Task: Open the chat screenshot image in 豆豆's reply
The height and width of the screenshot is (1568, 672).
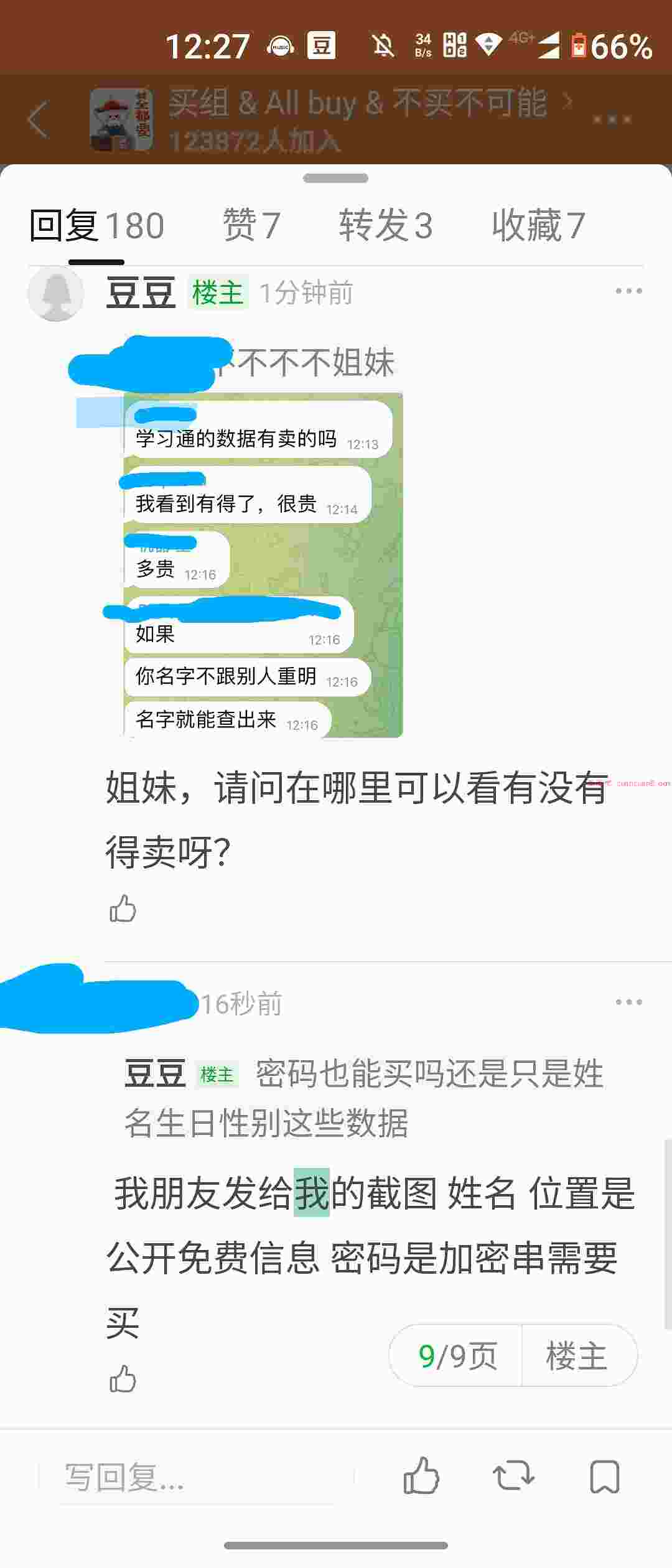Action: [263, 565]
